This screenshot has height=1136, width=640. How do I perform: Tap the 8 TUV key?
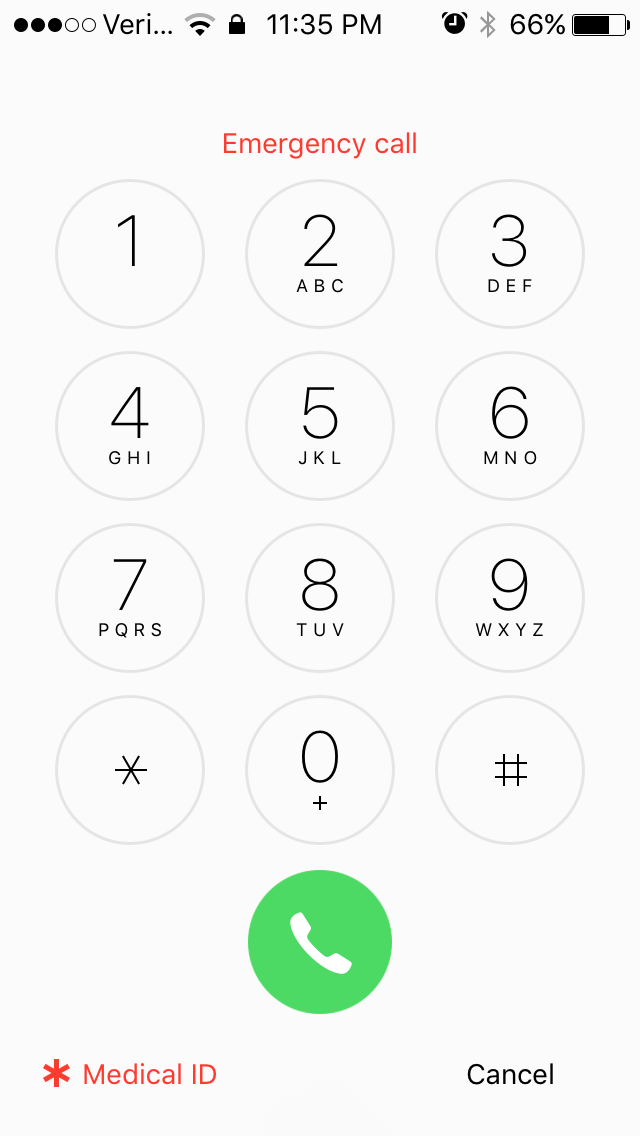click(x=320, y=598)
